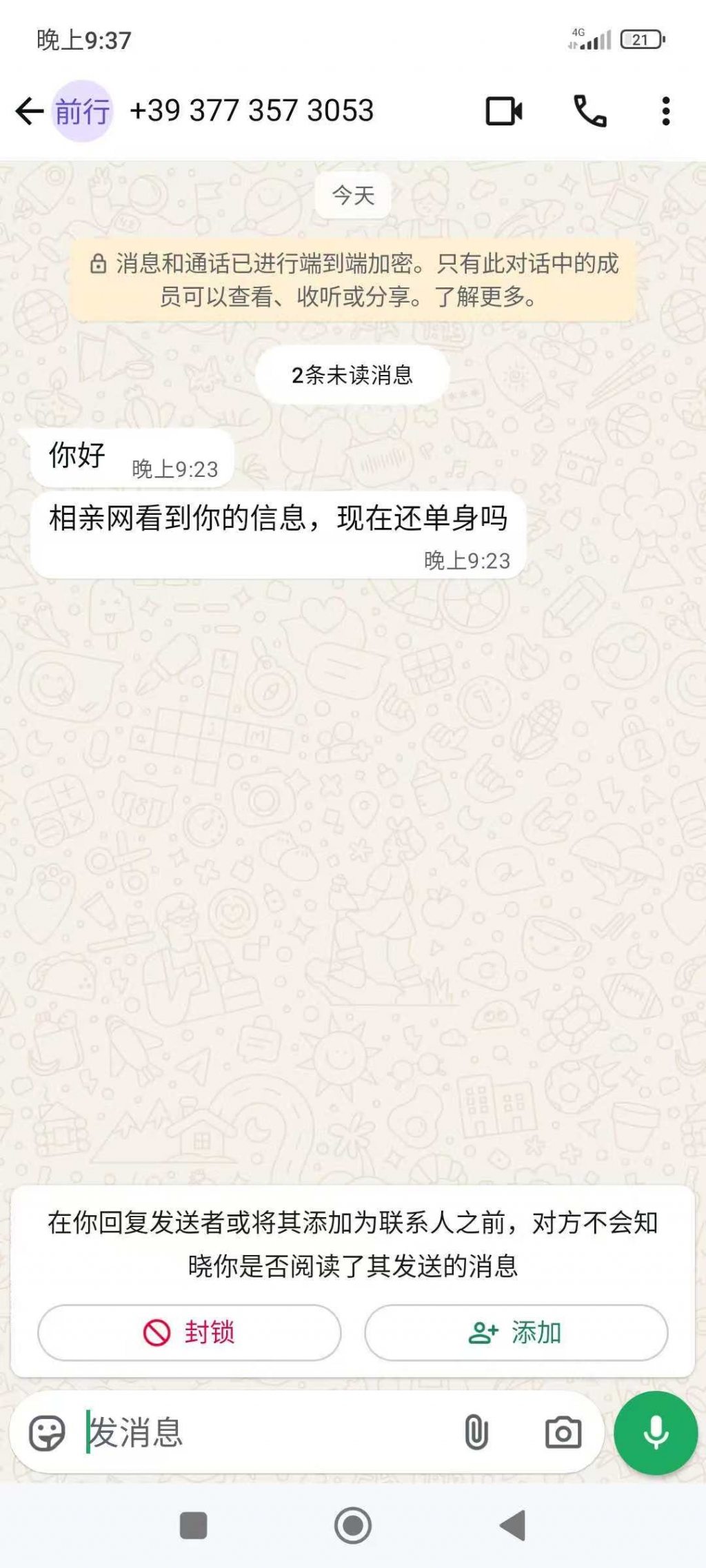
Task: Select the message bubble saying 你好
Action: 131,455
